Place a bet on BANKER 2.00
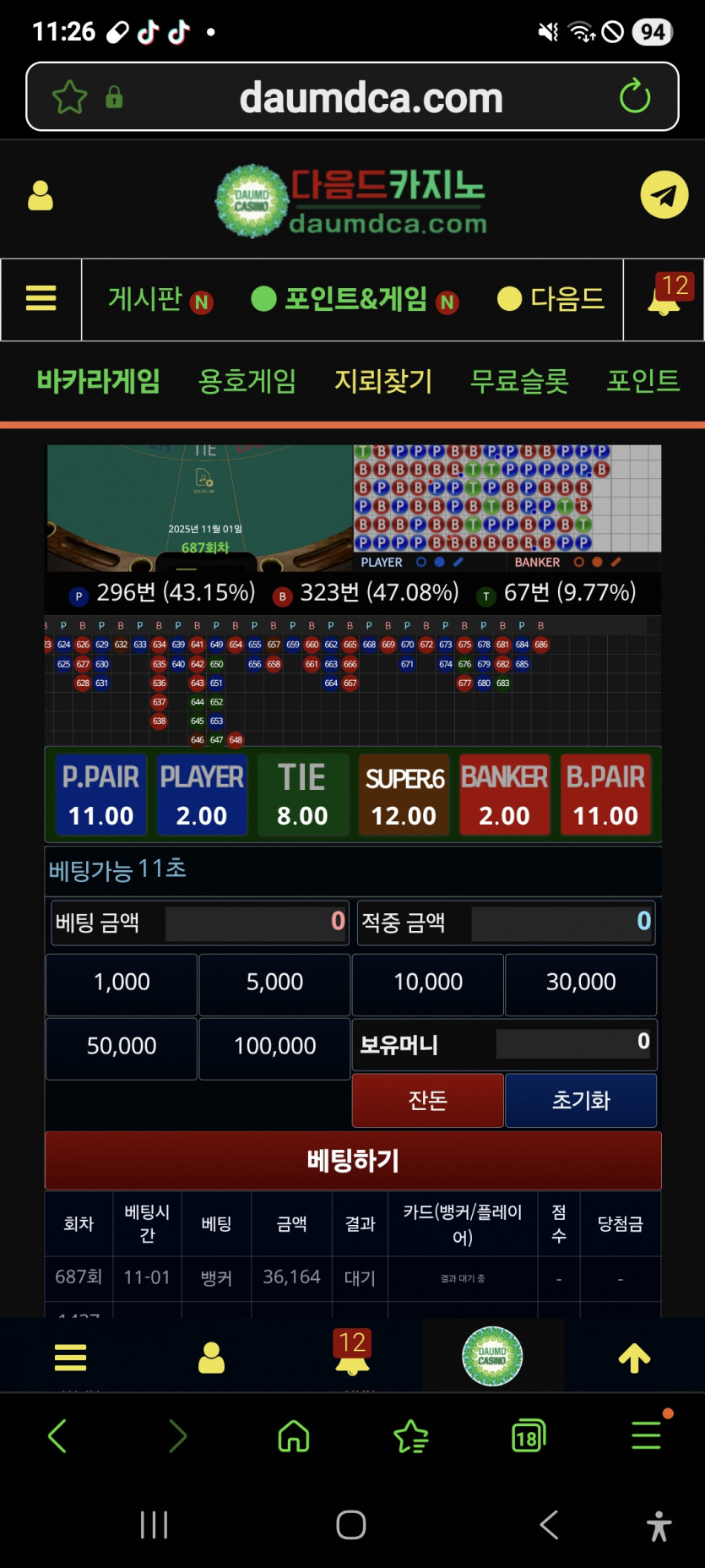The image size is (705, 1568). pos(504,793)
